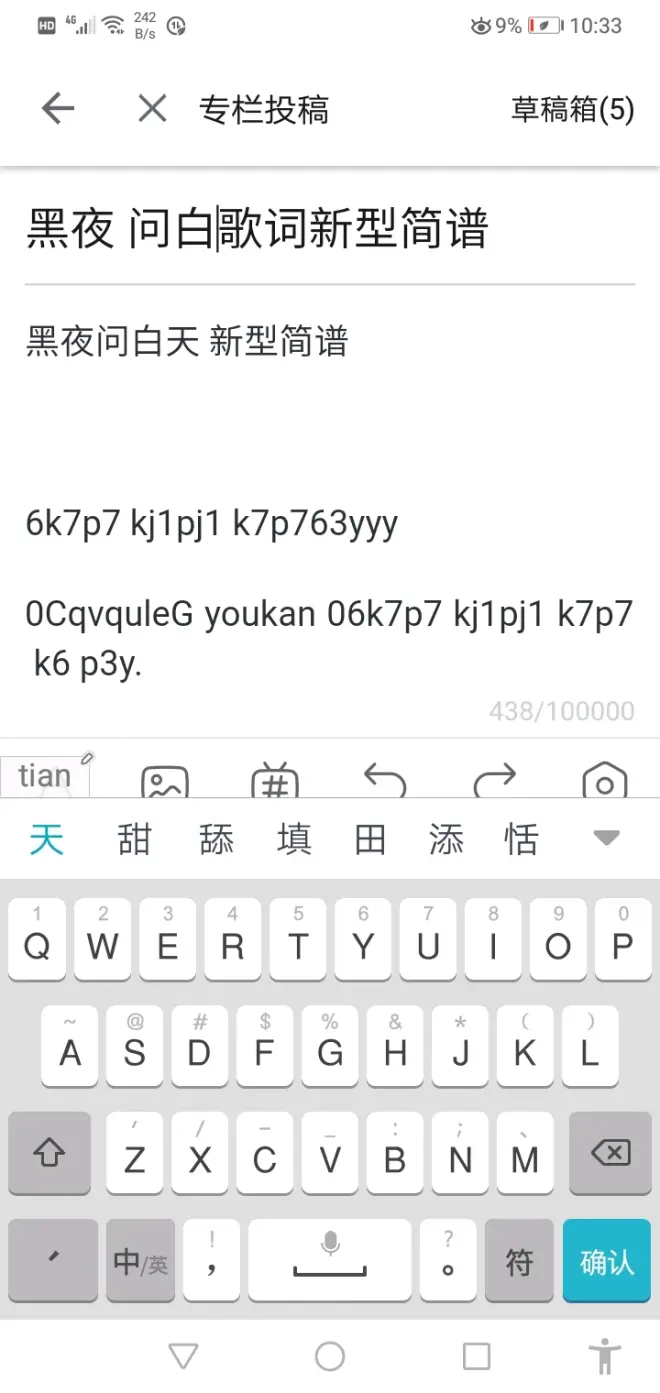Hit the backspace key
Image resolution: width=660 pixels, height=1393 pixels.
[610, 1153]
